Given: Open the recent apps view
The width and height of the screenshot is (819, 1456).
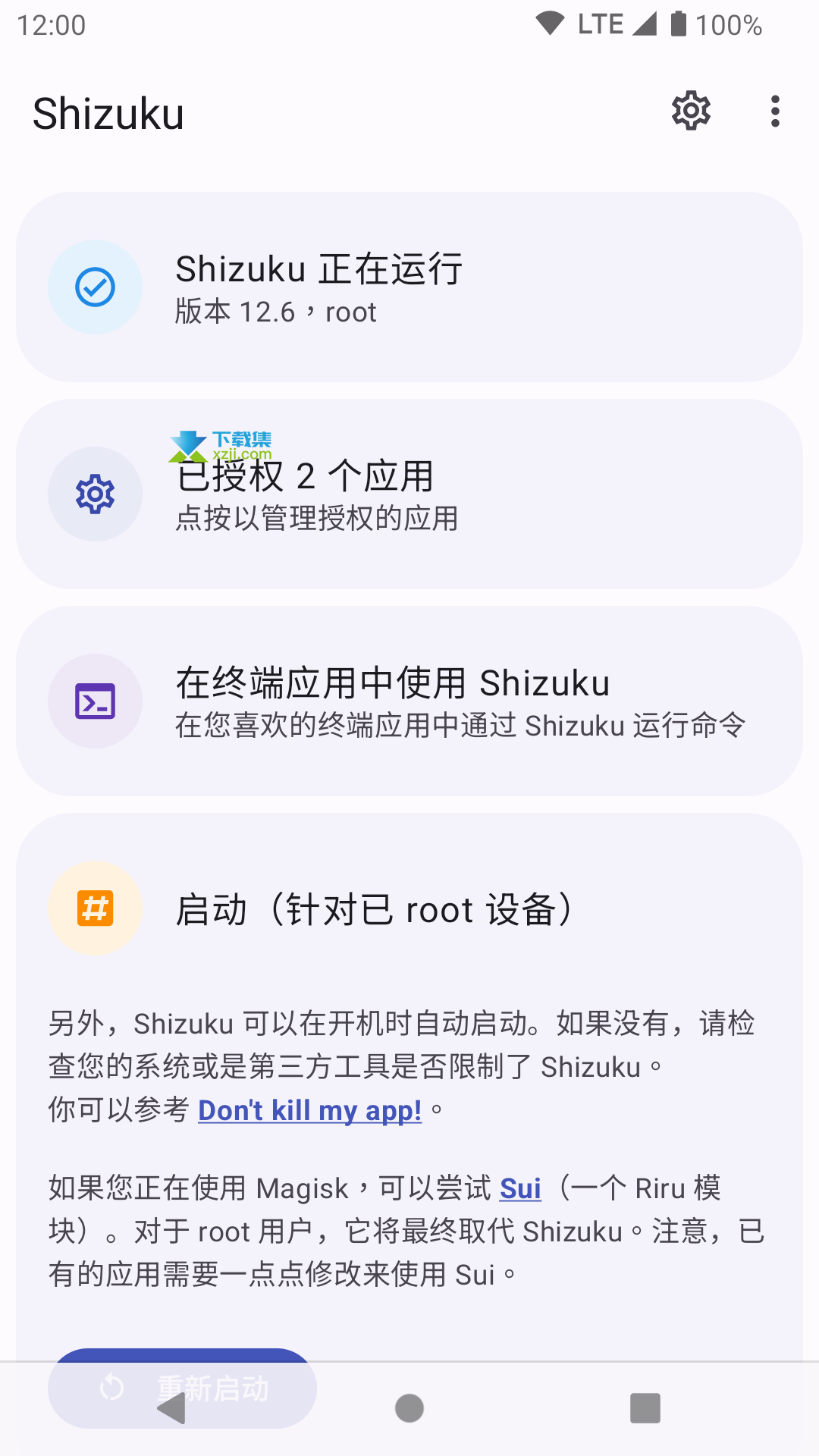Looking at the screenshot, I should click(x=645, y=1408).
